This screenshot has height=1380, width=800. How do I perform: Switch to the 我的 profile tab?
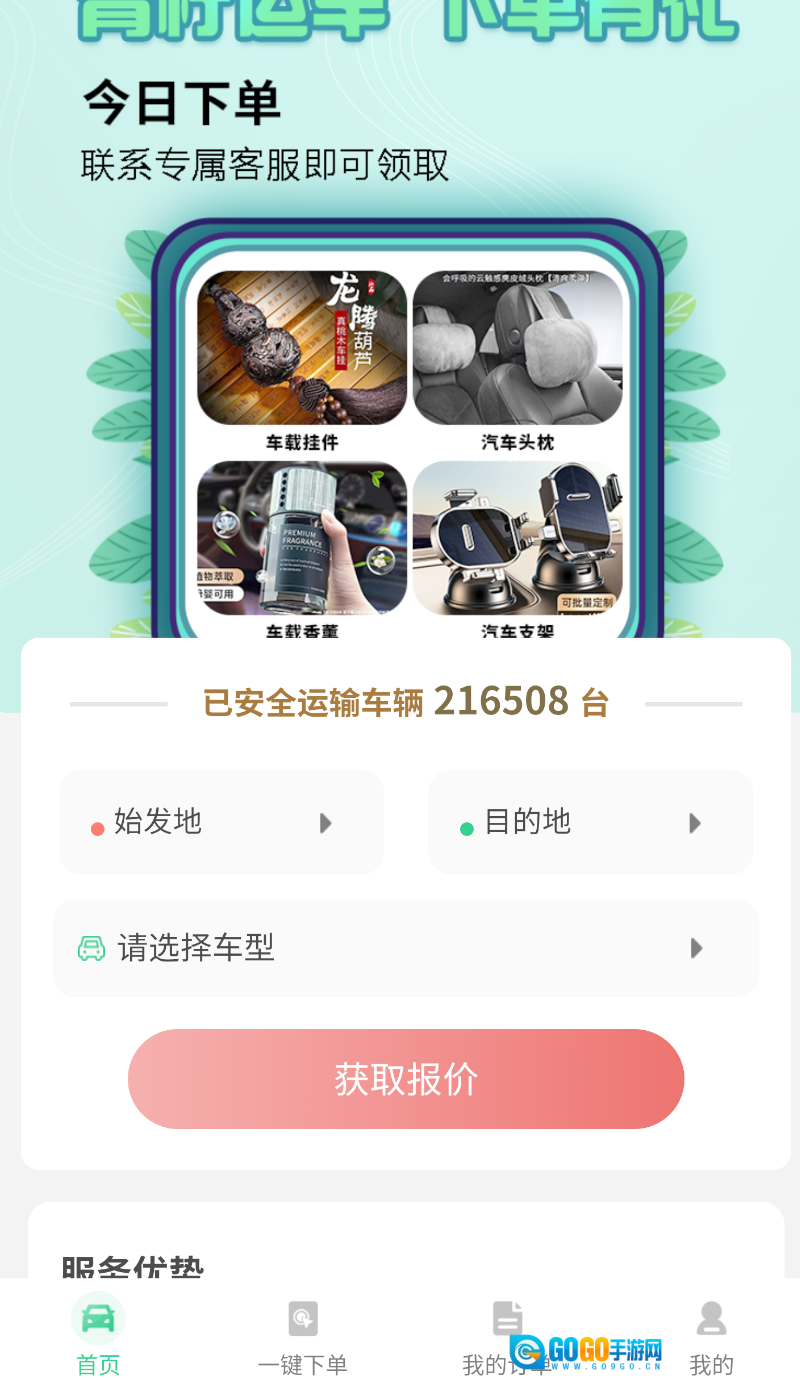point(711,1336)
